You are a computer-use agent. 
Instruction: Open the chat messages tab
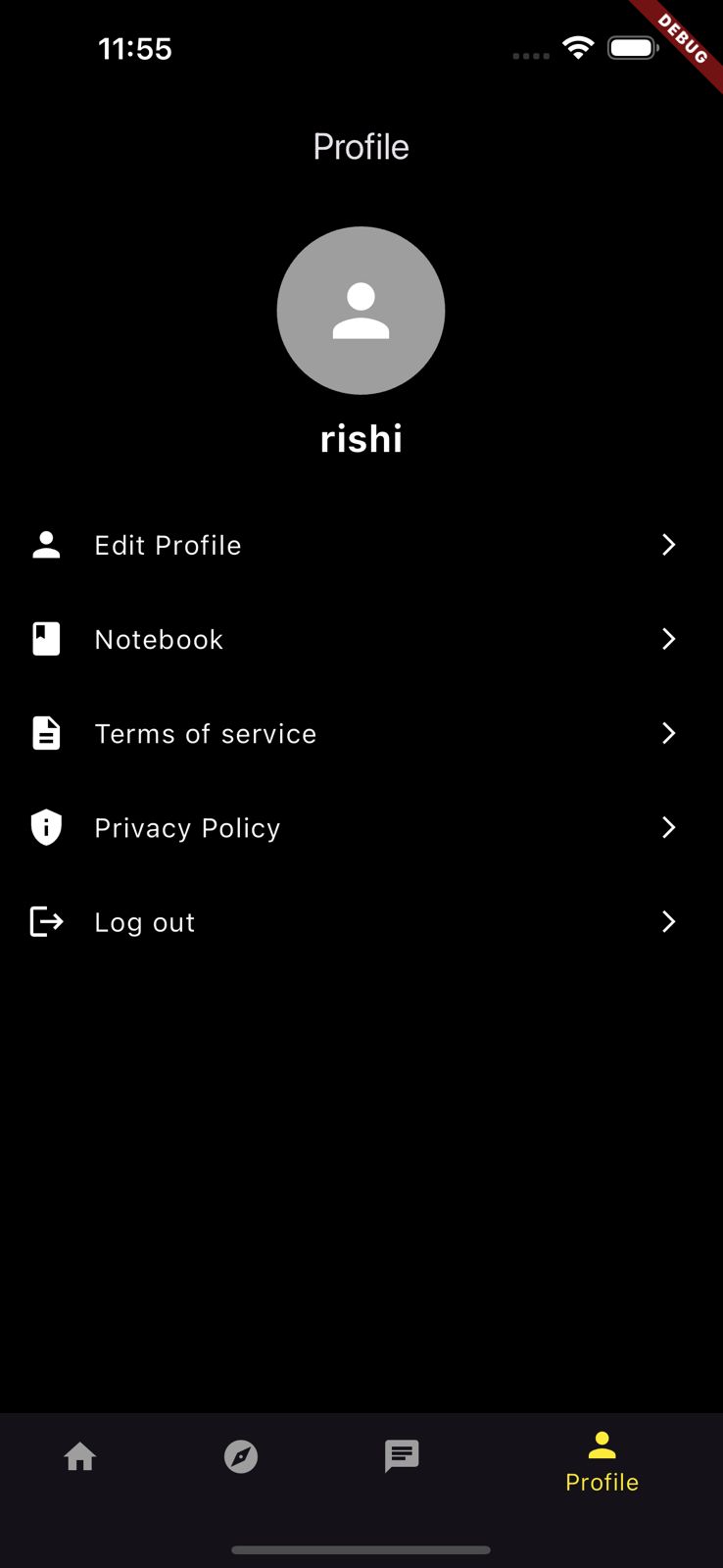402,1457
